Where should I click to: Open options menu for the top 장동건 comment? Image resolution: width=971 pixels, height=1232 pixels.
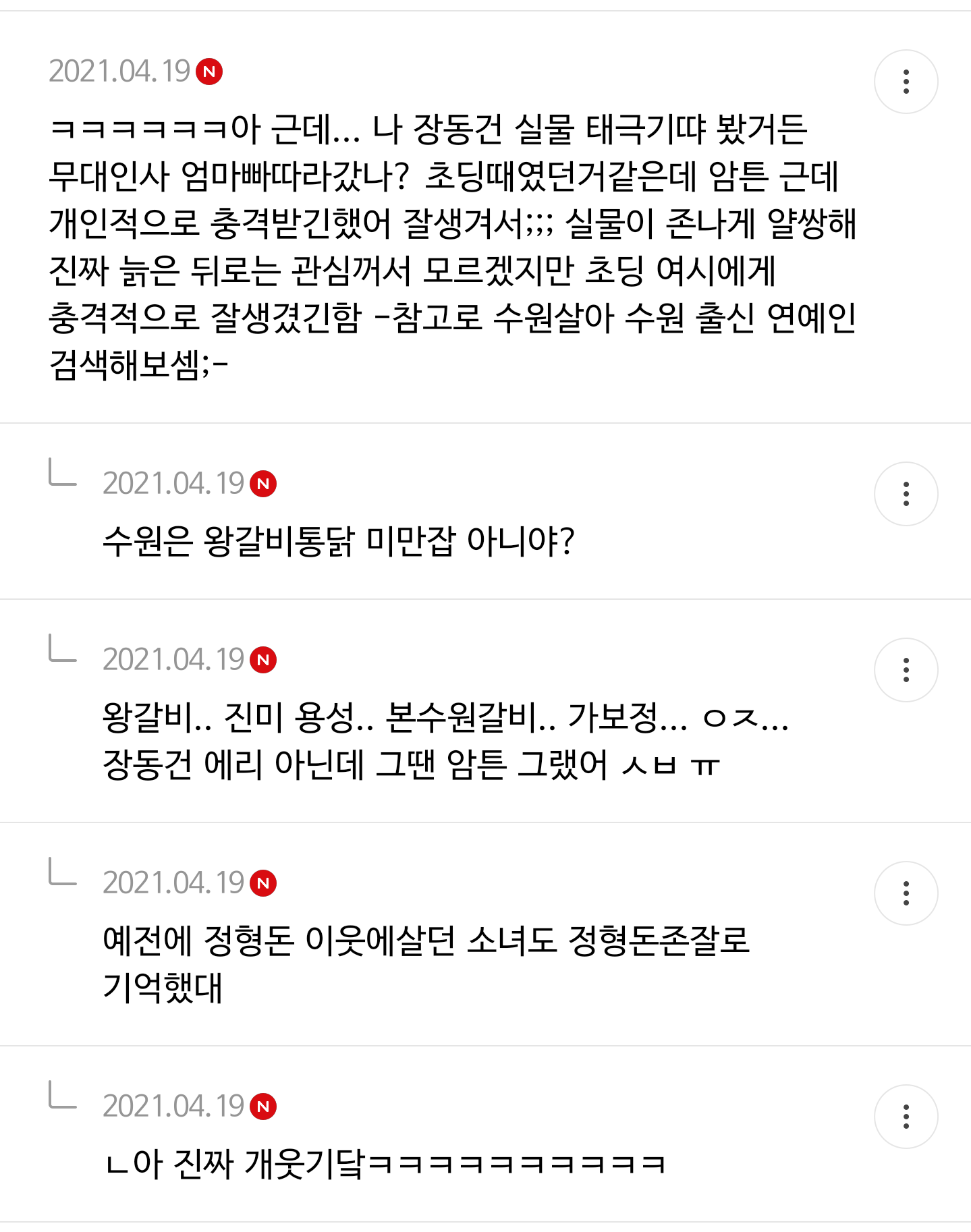(906, 82)
